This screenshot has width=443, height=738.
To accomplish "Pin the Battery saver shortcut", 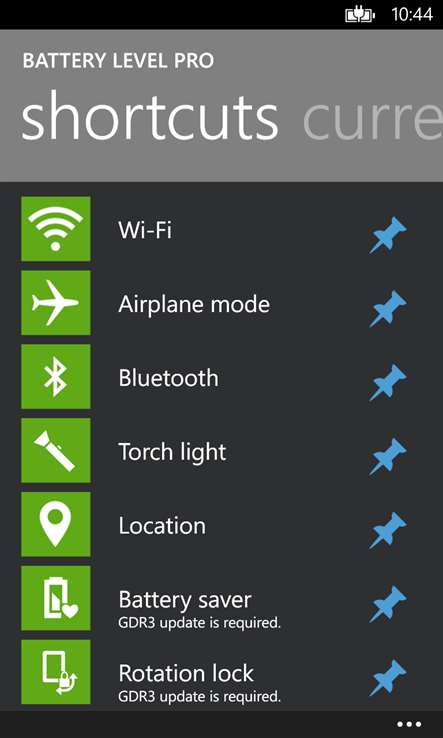I will [x=387, y=604].
